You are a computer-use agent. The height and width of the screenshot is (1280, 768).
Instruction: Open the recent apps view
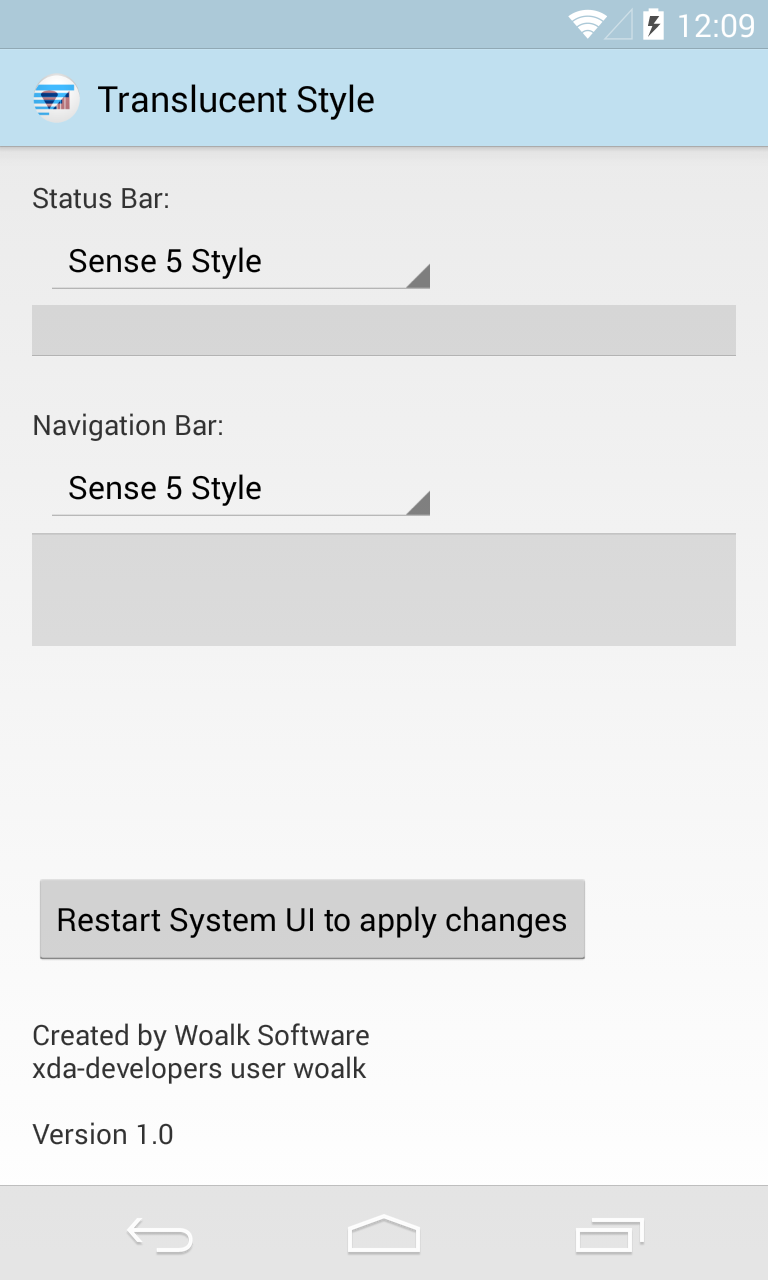click(x=609, y=1235)
